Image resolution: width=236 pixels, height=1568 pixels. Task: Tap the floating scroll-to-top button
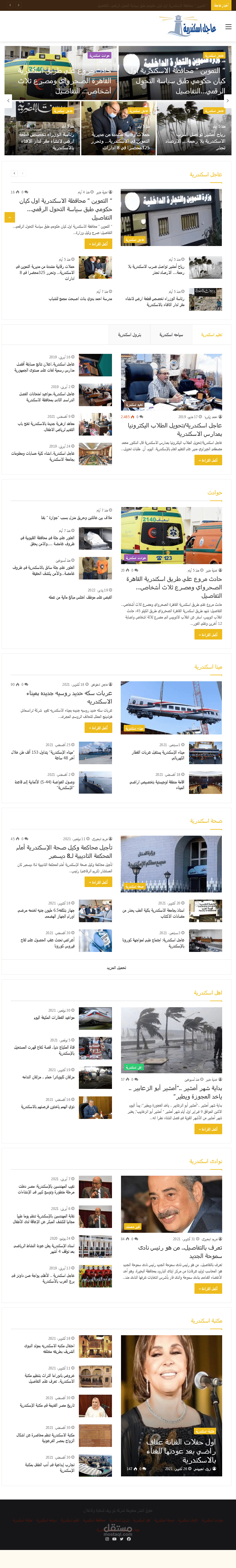coord(10,217)
